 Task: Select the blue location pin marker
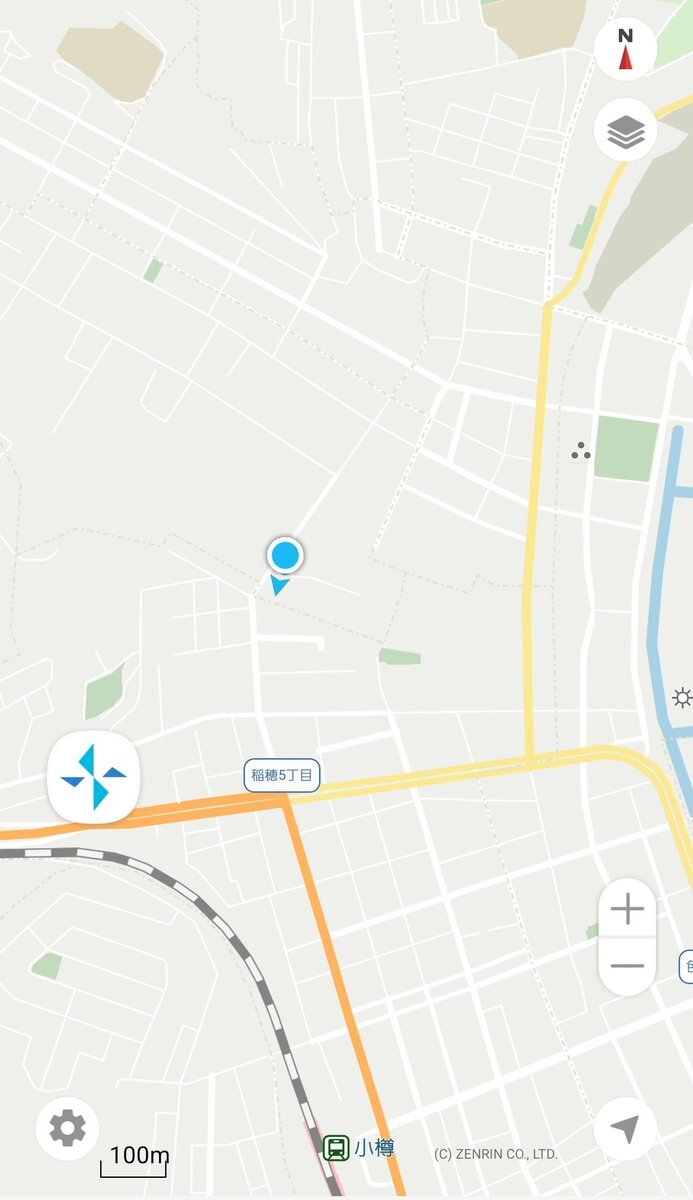pos(285,556)
